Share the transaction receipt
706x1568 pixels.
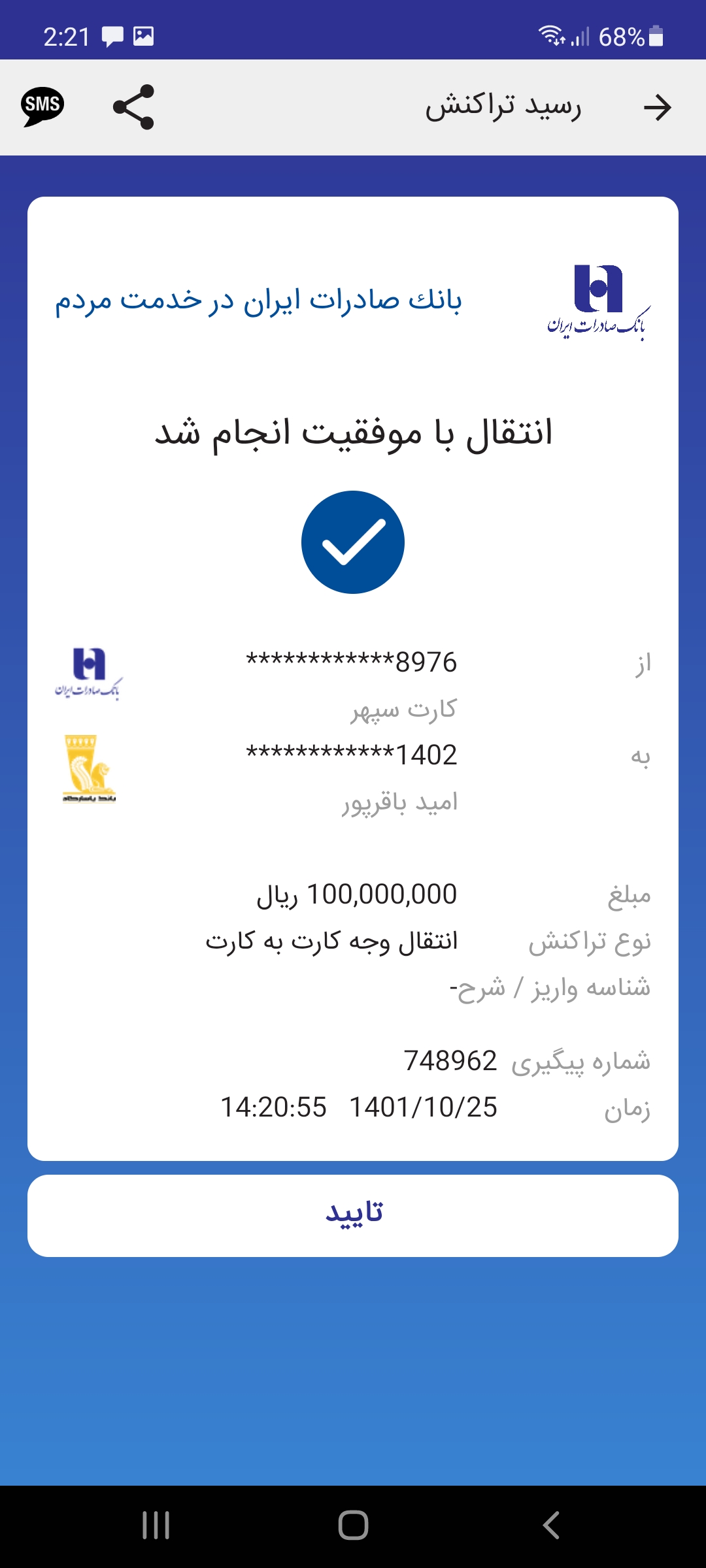click(x=133, y=107)
